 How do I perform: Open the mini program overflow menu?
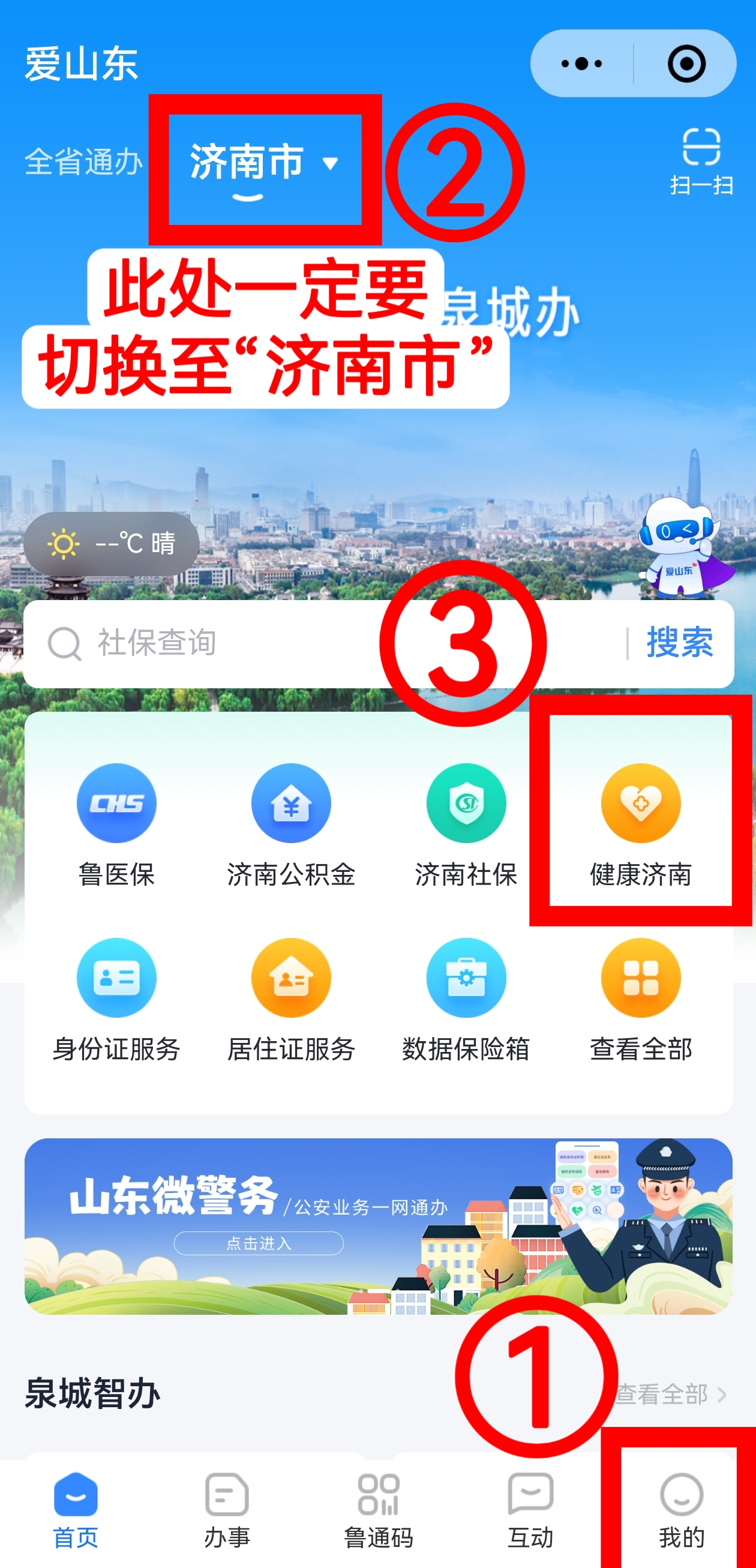point(581,63)
